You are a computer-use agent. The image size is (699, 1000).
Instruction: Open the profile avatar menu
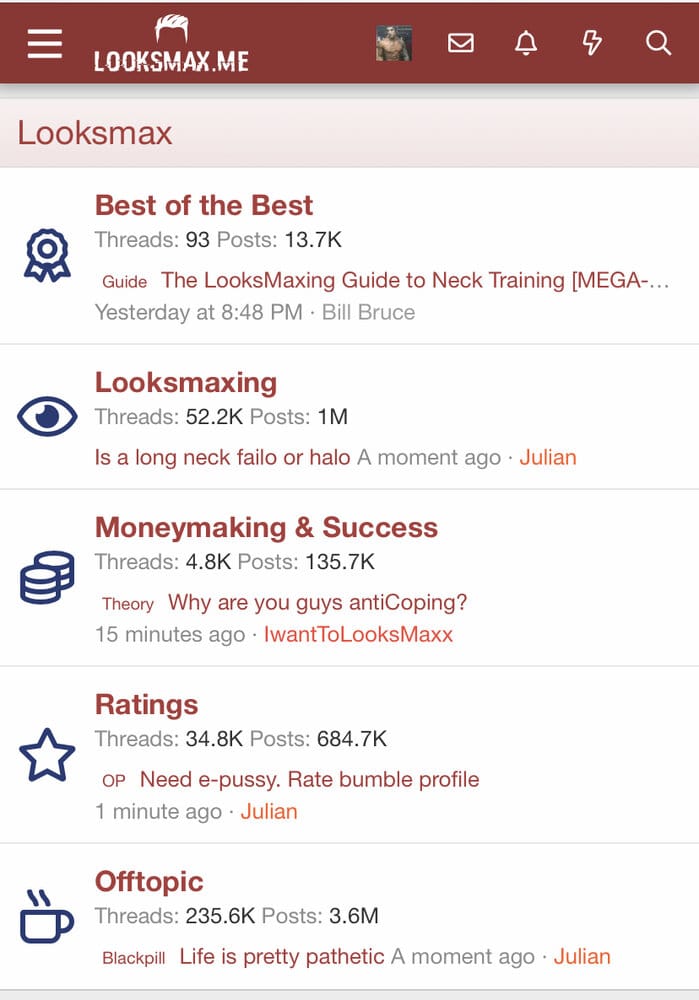[393, 43]
